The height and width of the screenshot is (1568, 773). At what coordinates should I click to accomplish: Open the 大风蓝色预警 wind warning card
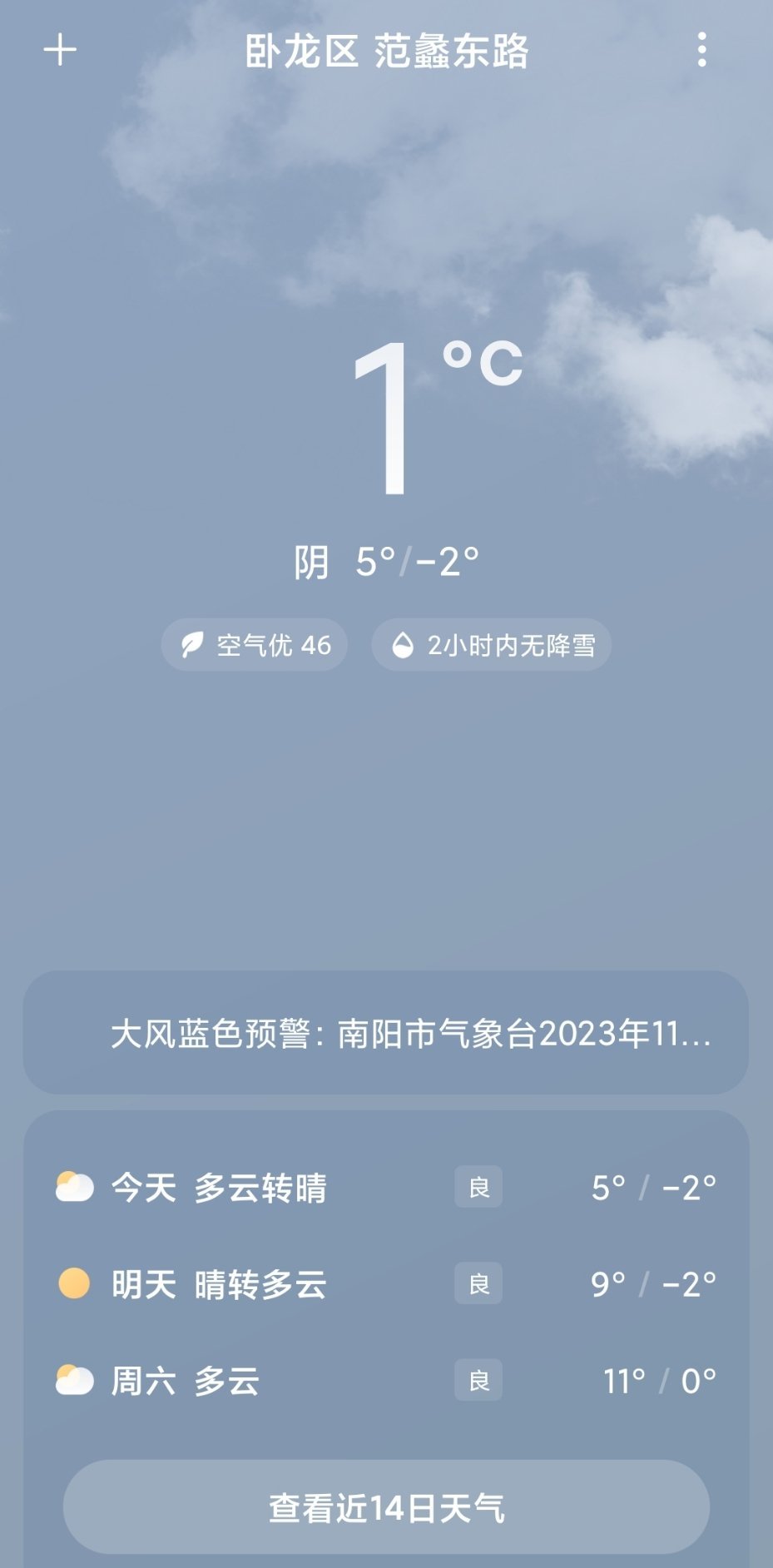(386, 1033)
